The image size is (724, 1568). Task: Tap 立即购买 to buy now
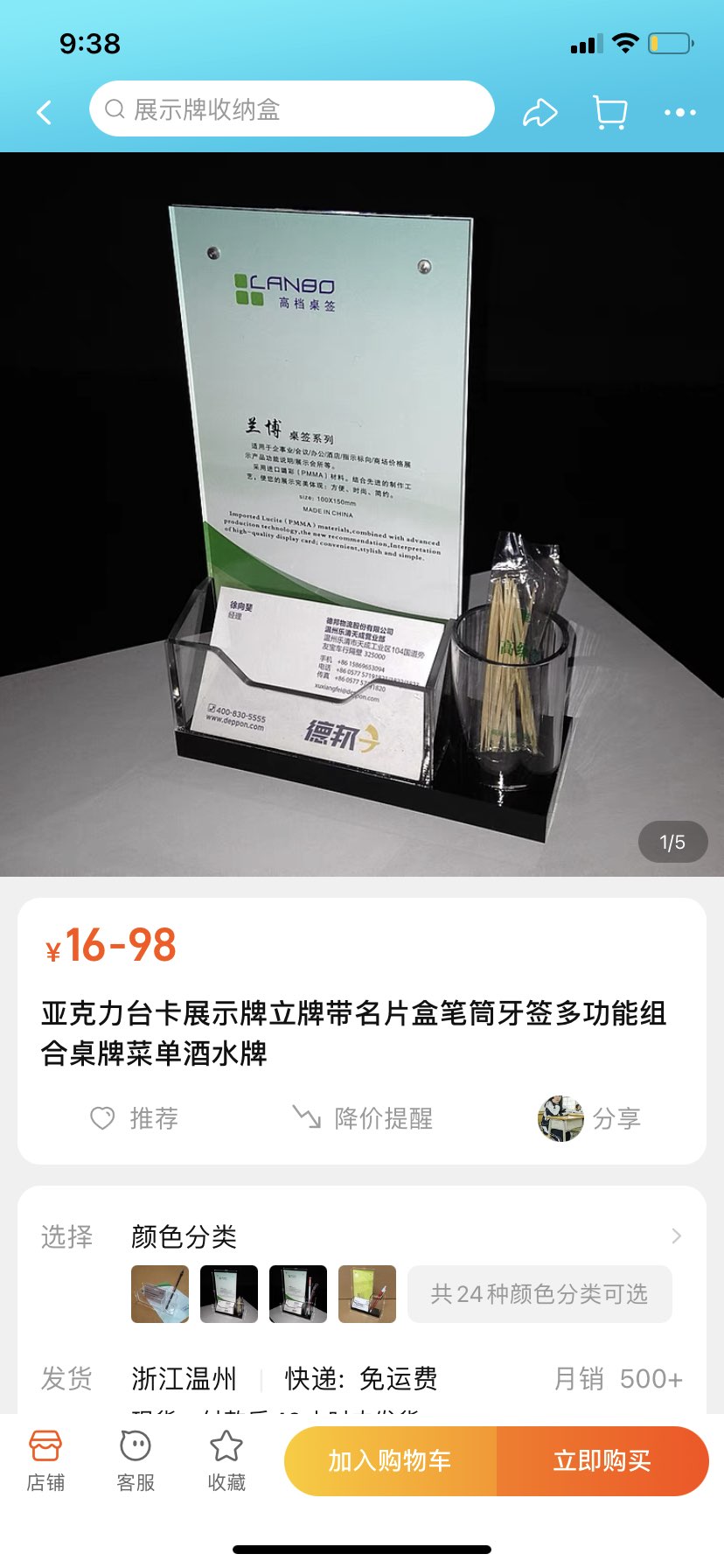coord(602,1460)
